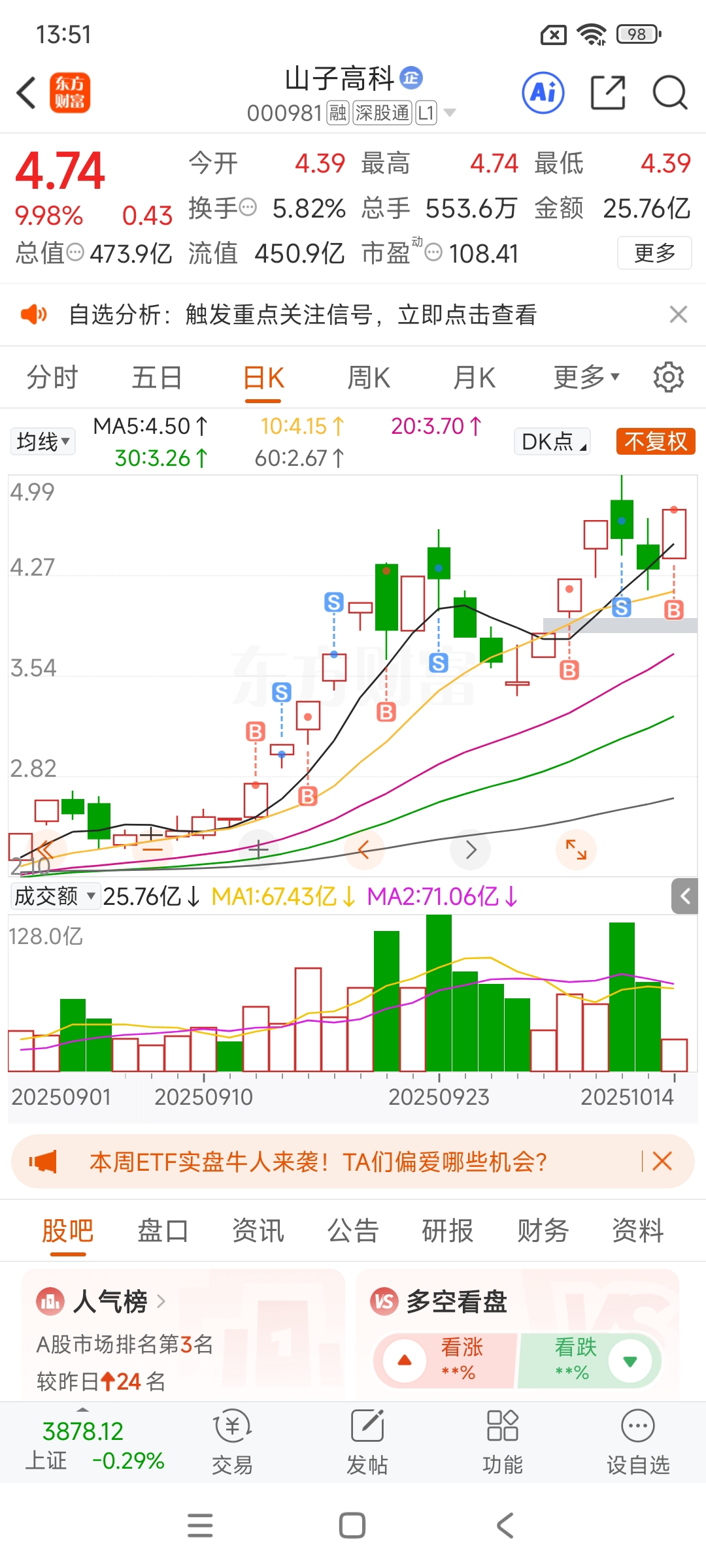706x1568 pixels.
Task: Change the 不复权 adjustment mode
Action: 655,442
